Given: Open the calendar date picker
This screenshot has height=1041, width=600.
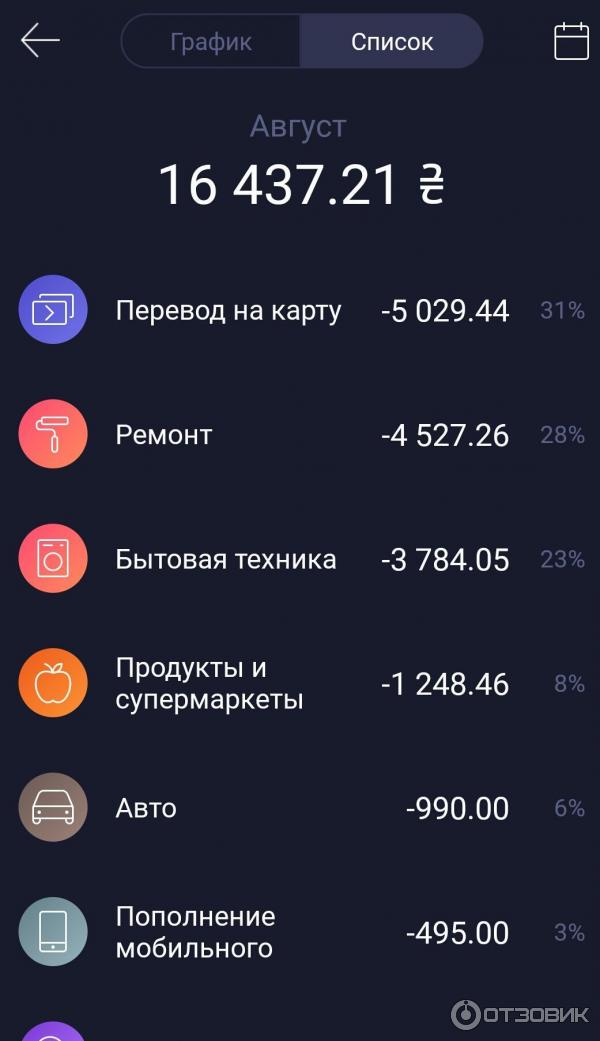Looking at the screenshot, I should click(x=571, y=41).
